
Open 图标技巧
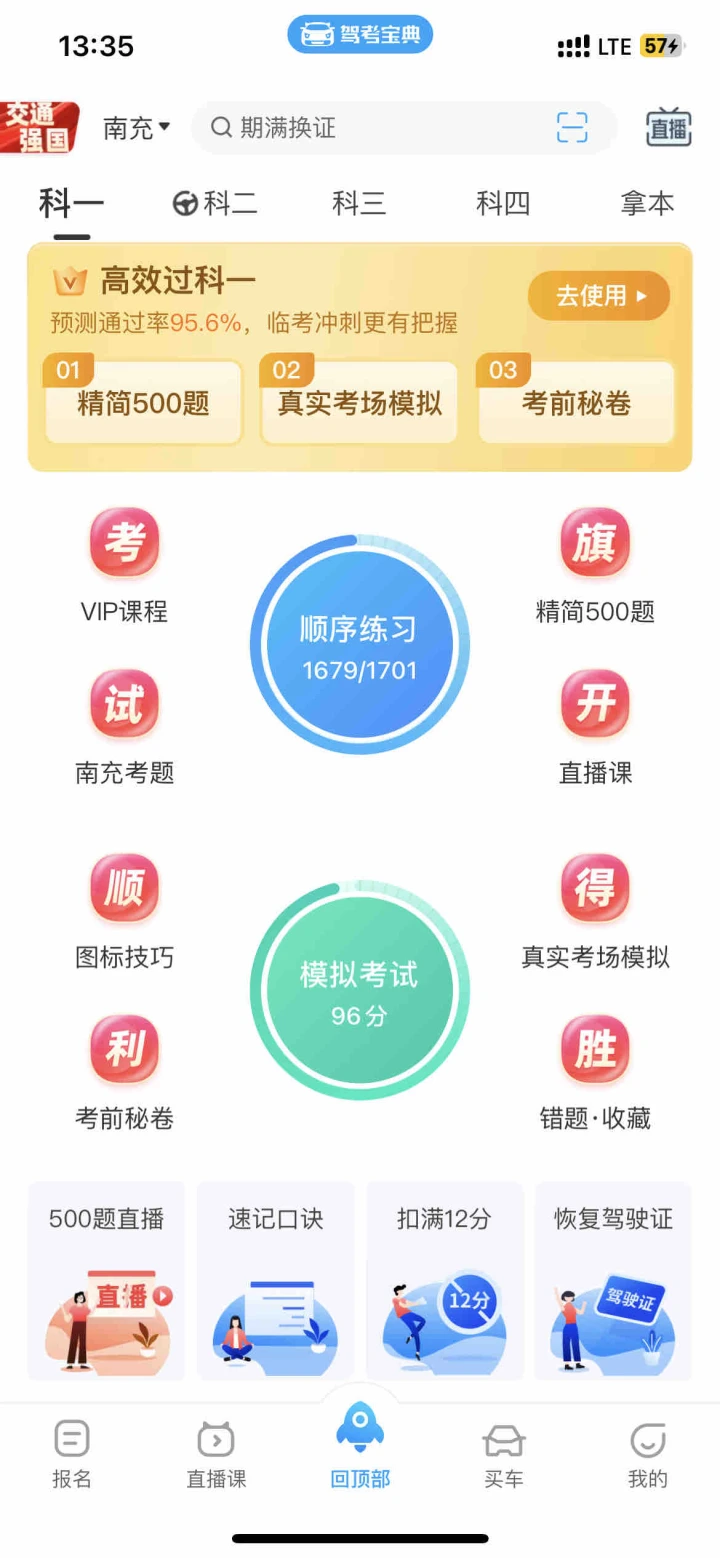click(124, 912)
